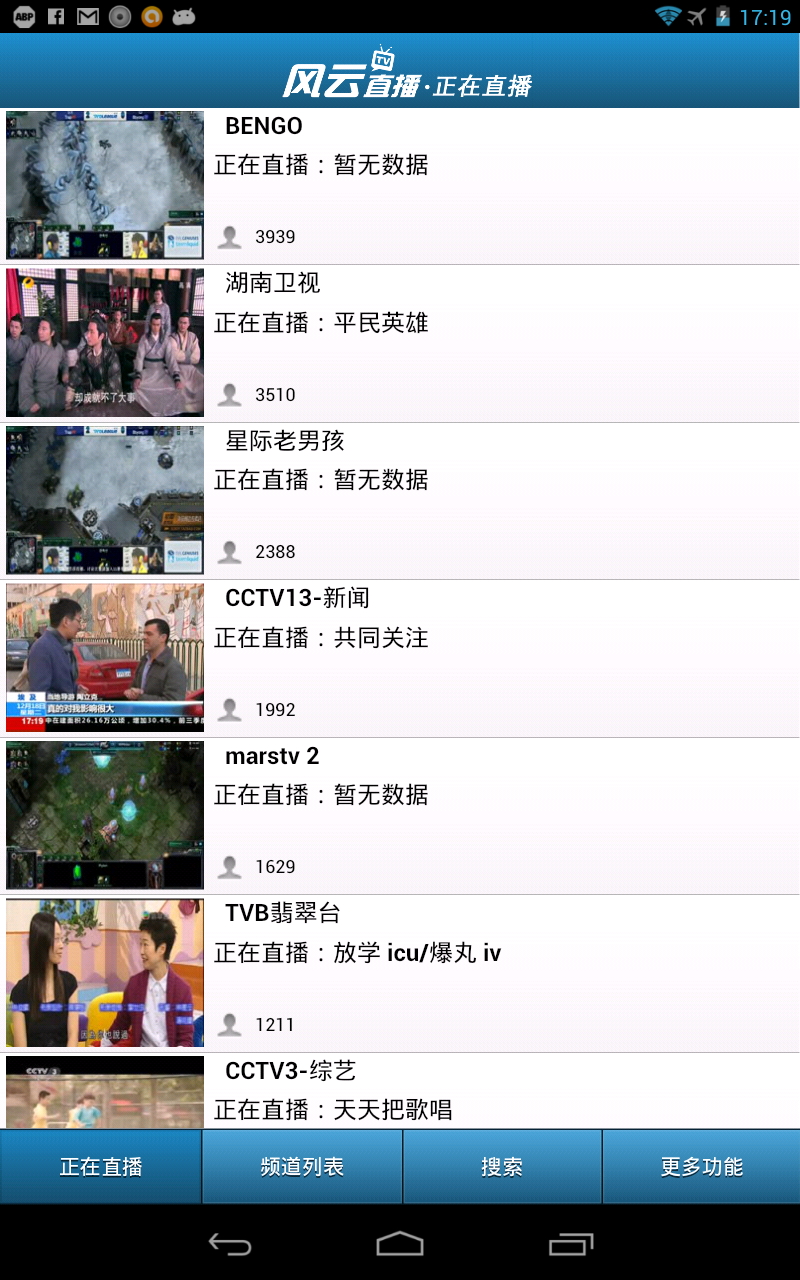The width and height of the screenshot is (800, 1280).
Task: Switch to the 频道列表 tab
Action: 302,1167
